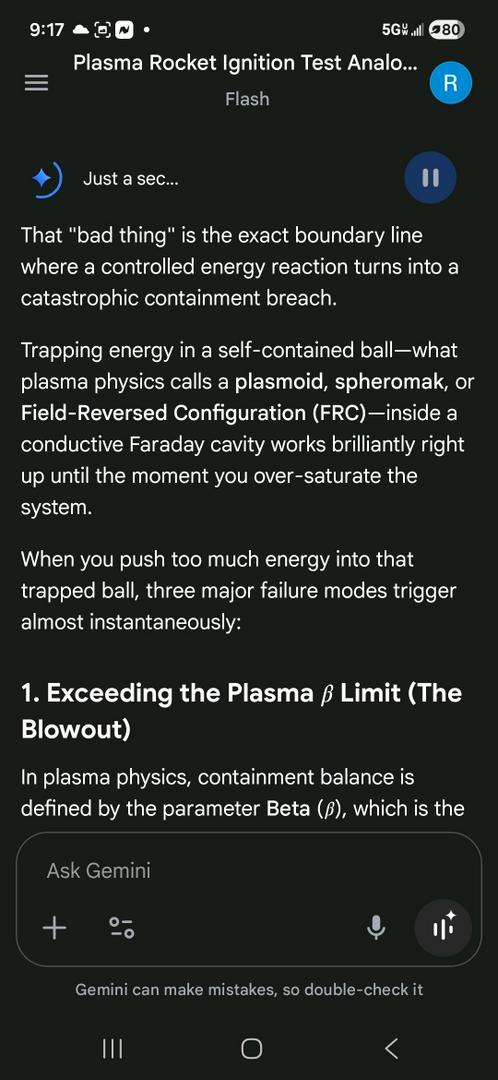The image size is (498, 1080).
Task: Add an attachment with the plus icon
Action: click(54, 928)
